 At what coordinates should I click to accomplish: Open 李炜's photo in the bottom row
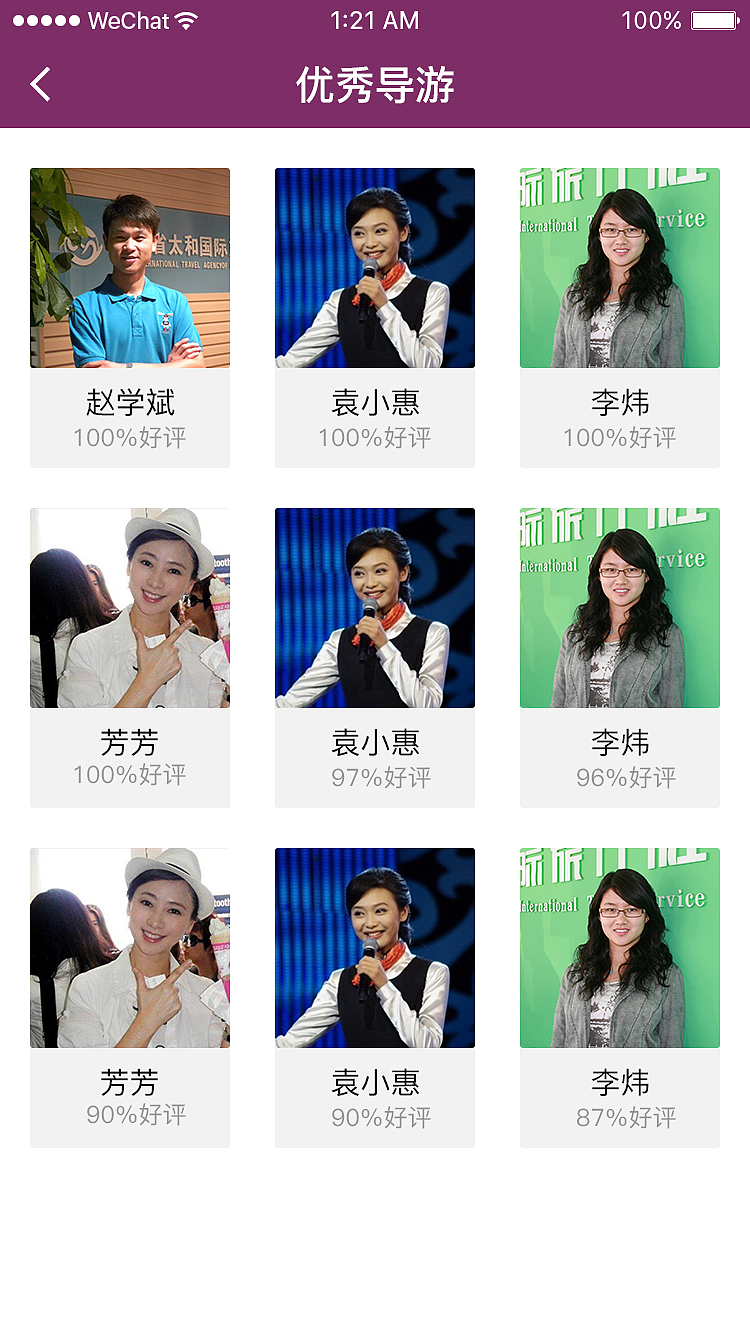620,948
